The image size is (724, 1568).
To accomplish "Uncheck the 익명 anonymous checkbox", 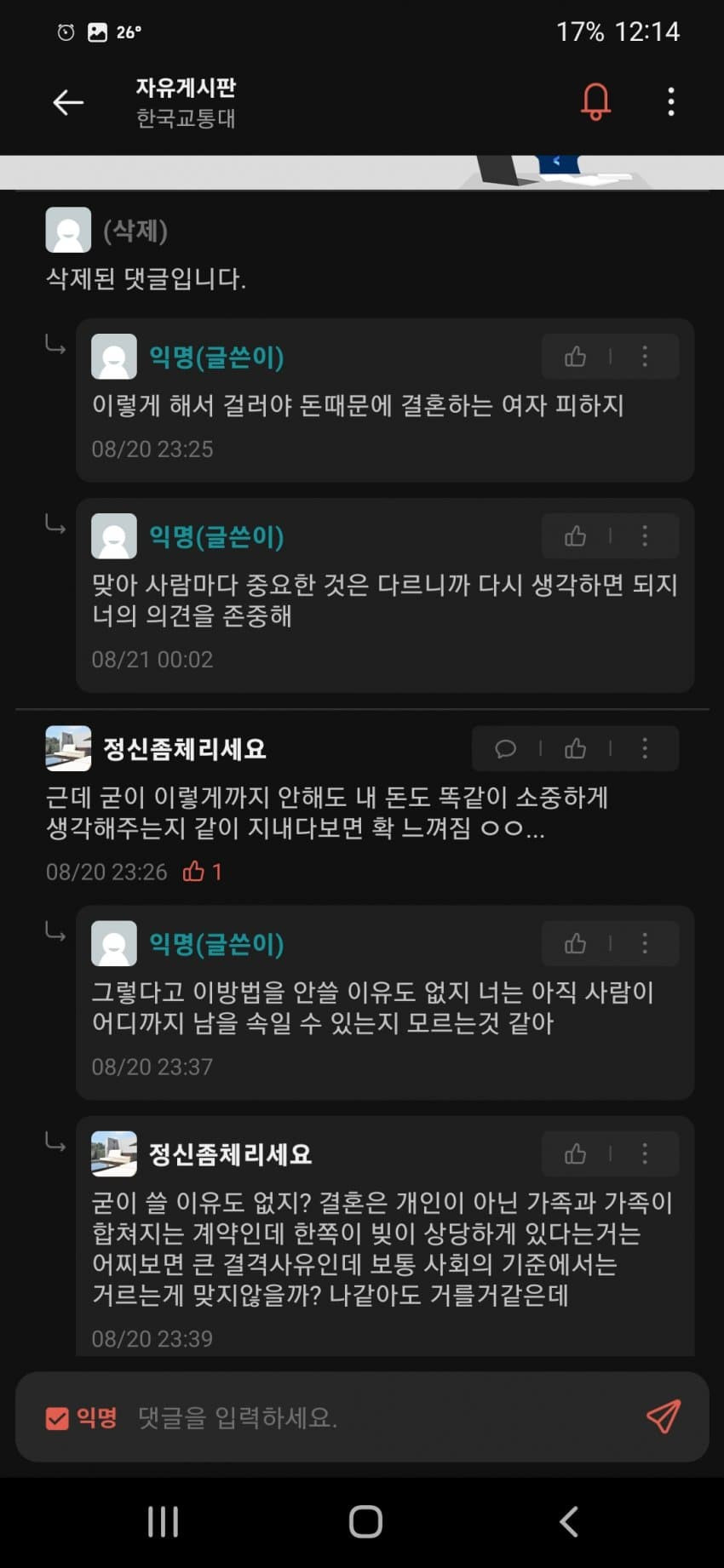I will (x=57, y=1418).
